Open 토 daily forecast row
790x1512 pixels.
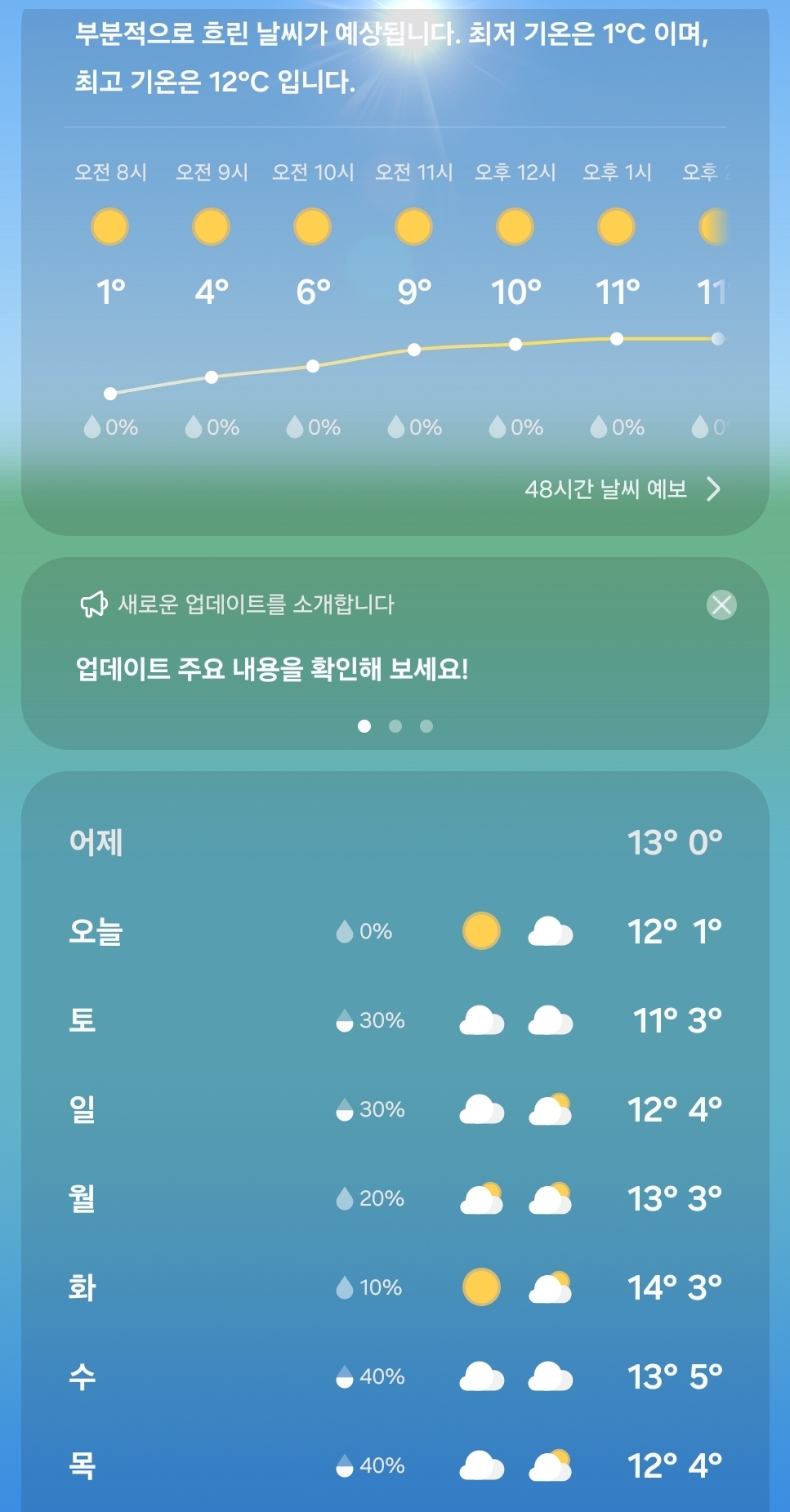pyautogui.click(x=395, y=1020)
